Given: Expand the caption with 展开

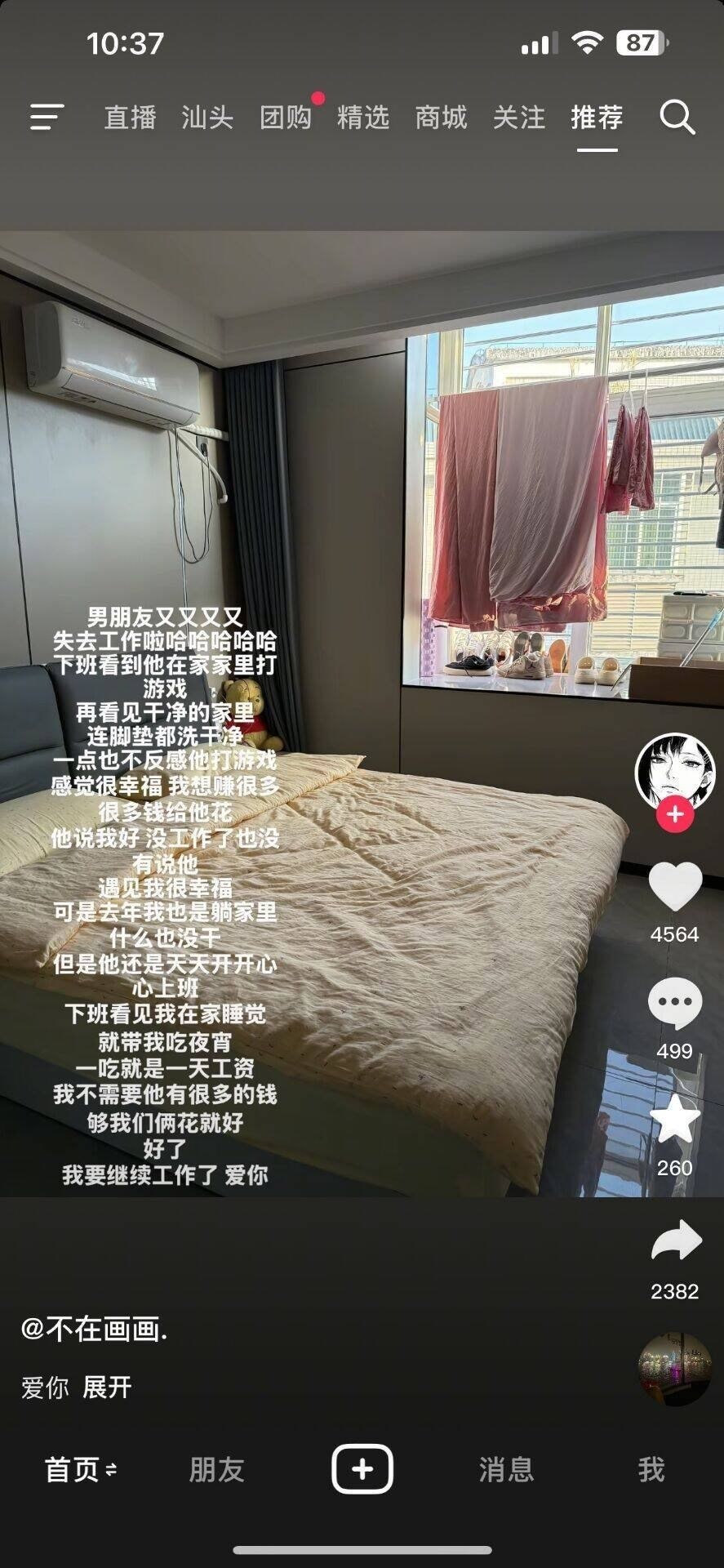Looking at the screenshot, I should 107,1388.
